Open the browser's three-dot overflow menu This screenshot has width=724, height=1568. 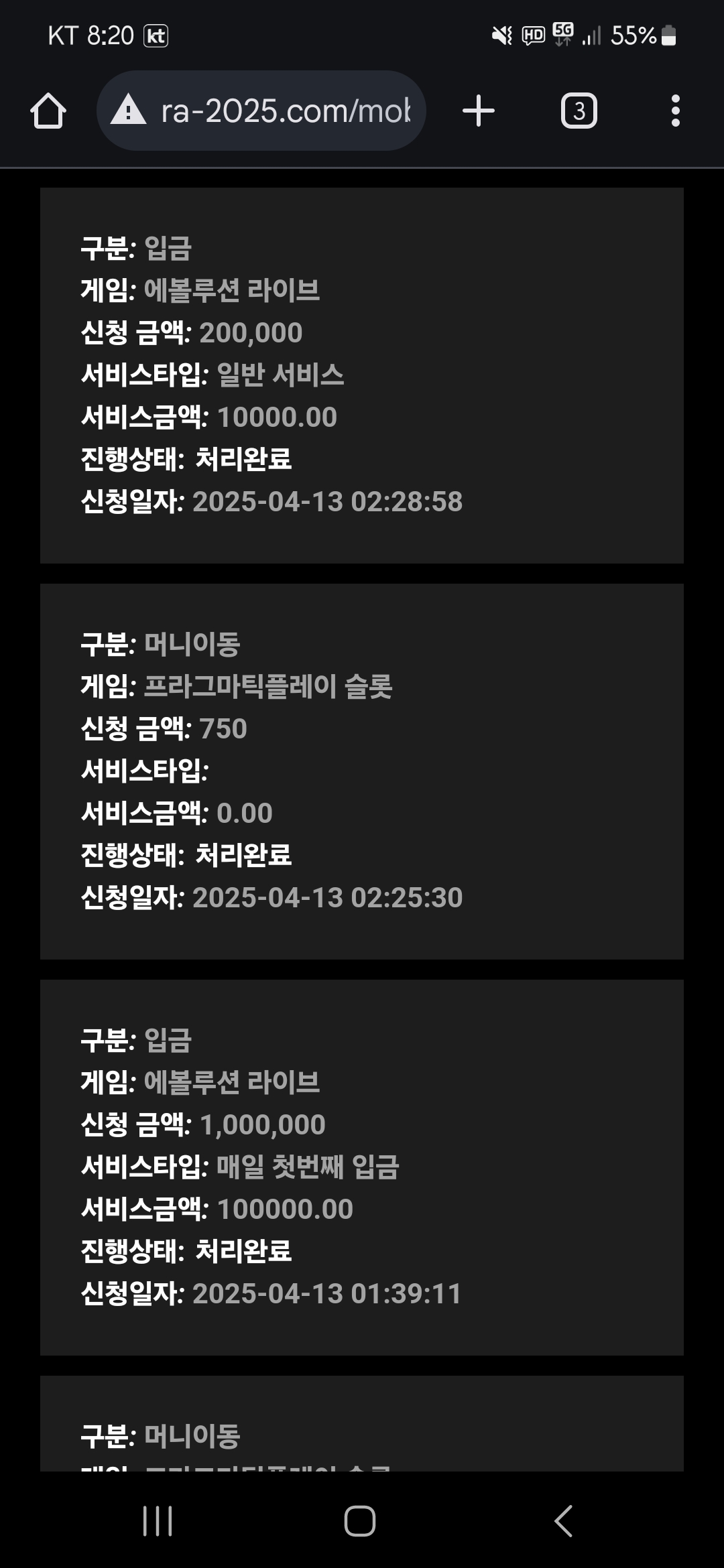point(676,111)
